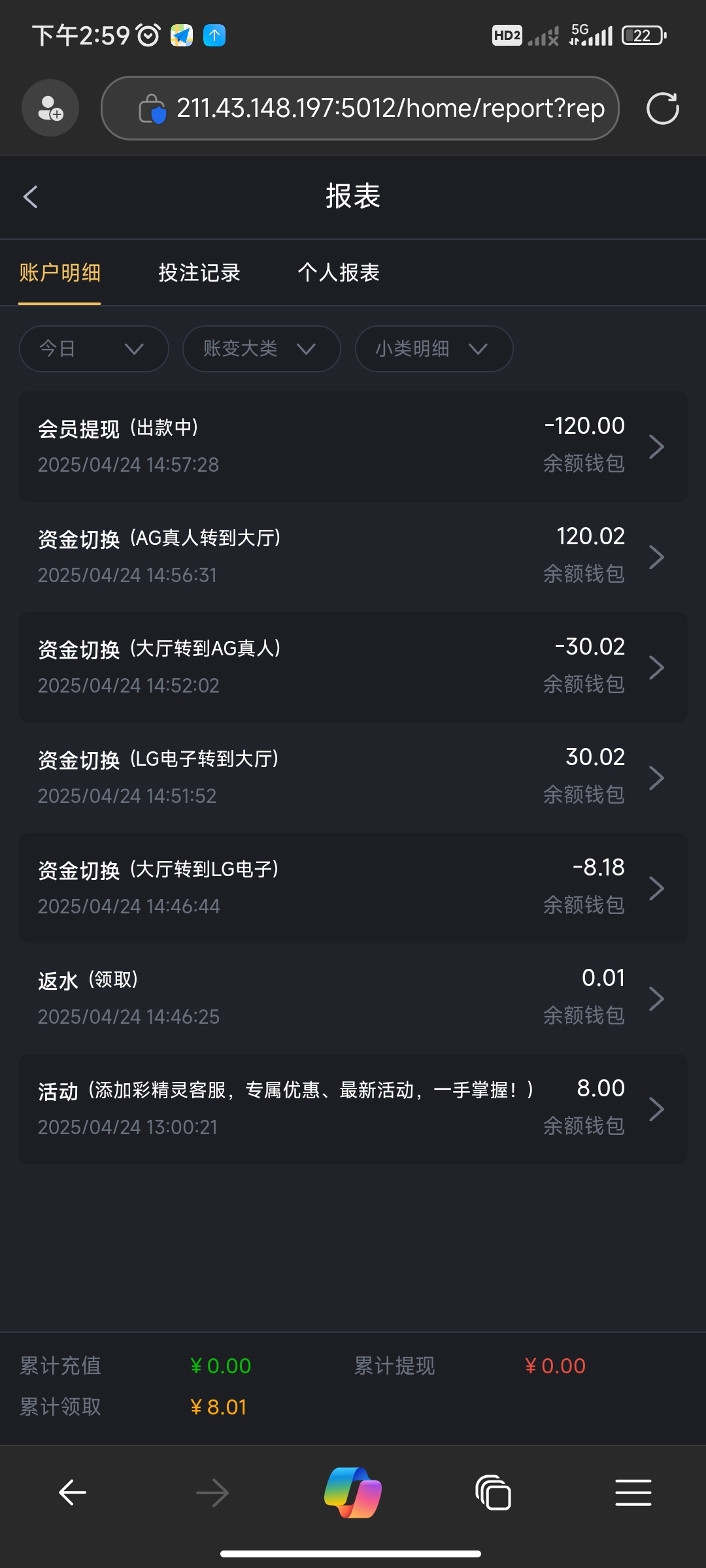The height and width of the screenshot is (1568, 706).
Task: Open the AG真人转到大厅 transfer record
Action: point(353,557)
